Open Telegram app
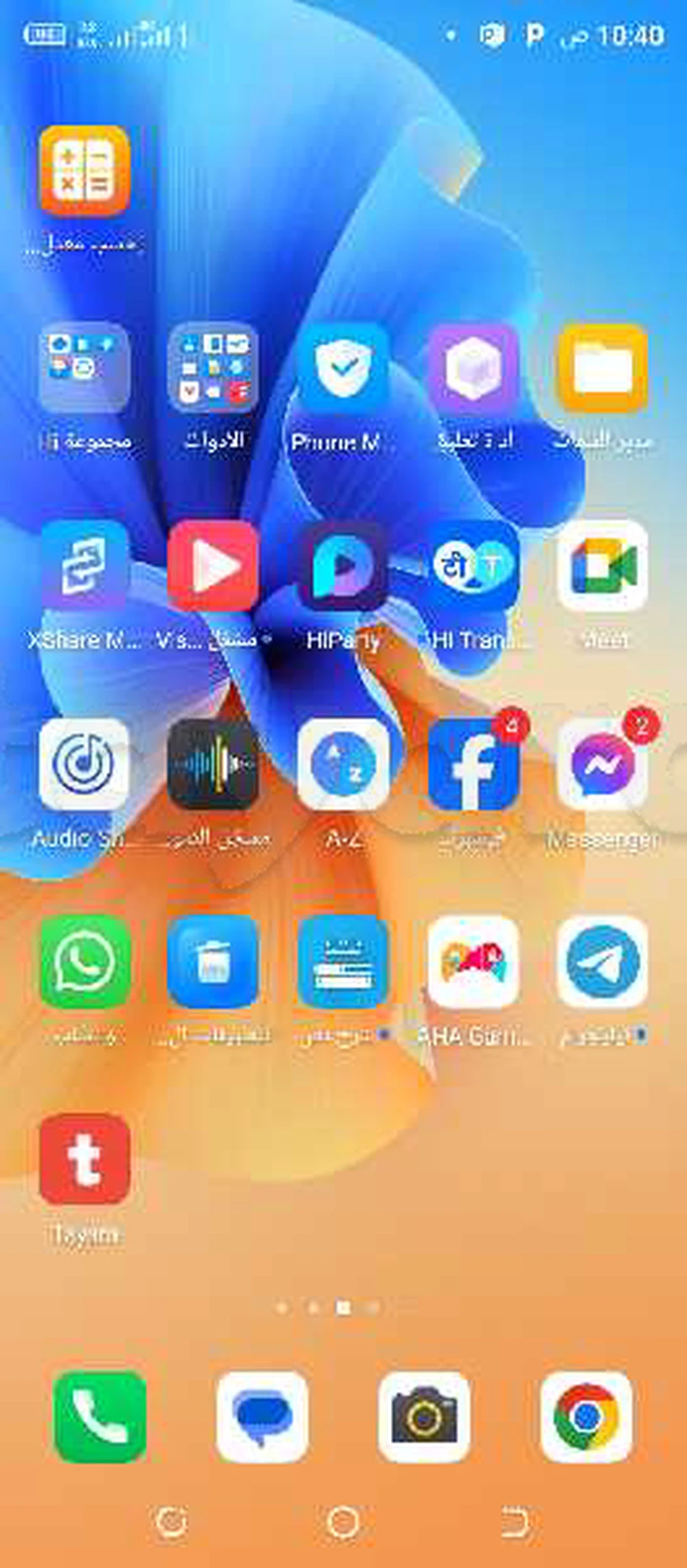Screen dimensions: 687x1568 [602, 962]
